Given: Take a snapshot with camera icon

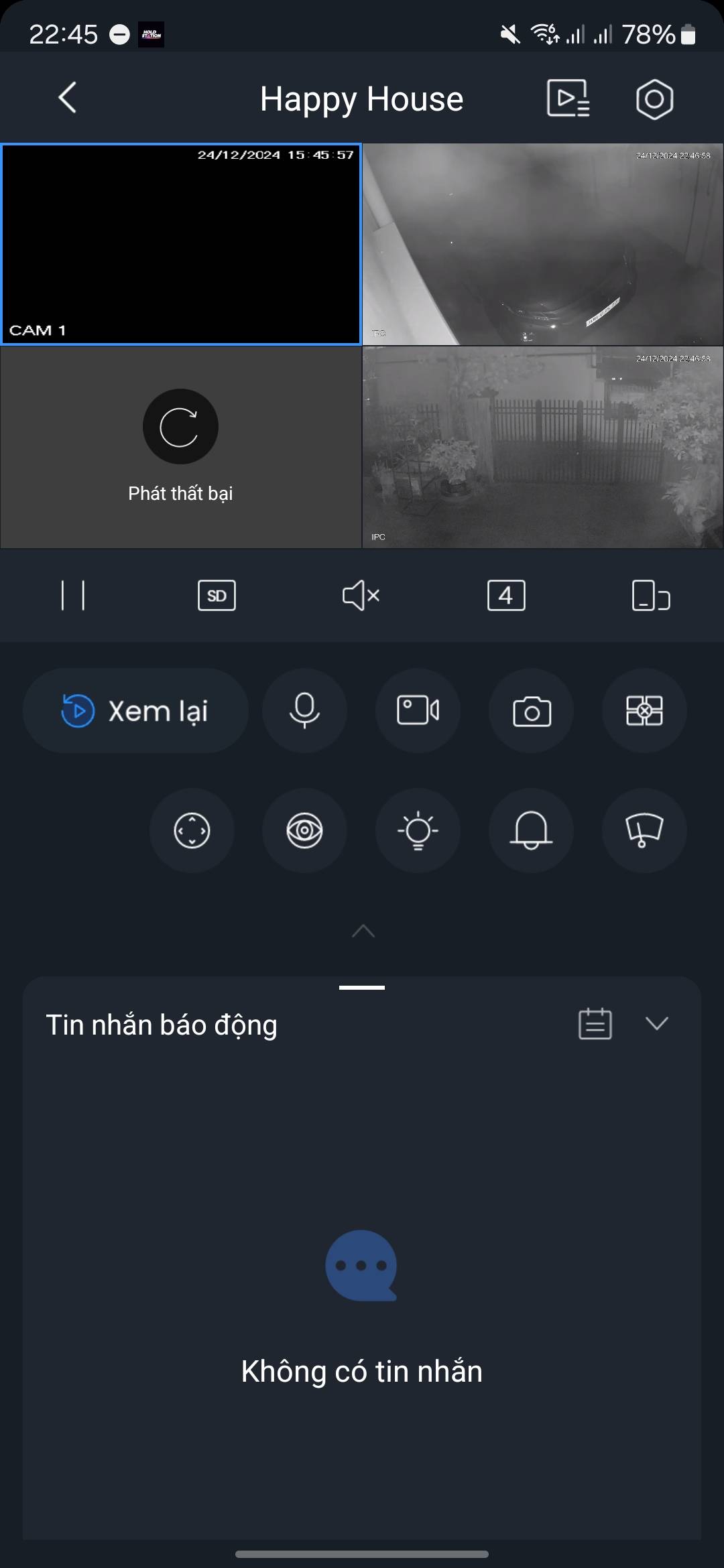Looking at the screenshot, I should (532, 711).
